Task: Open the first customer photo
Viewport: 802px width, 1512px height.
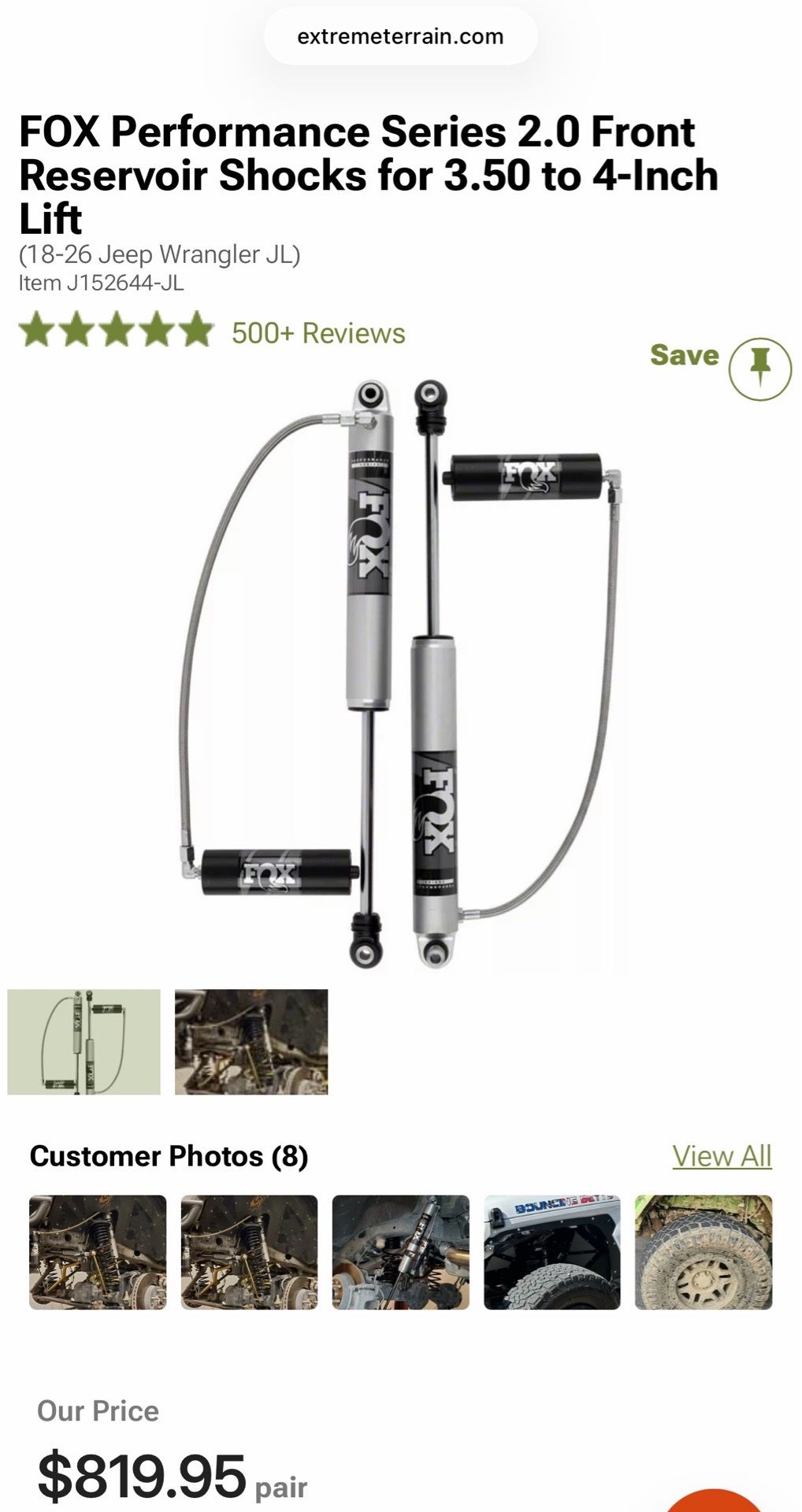Action: (x=98, y=1252)
